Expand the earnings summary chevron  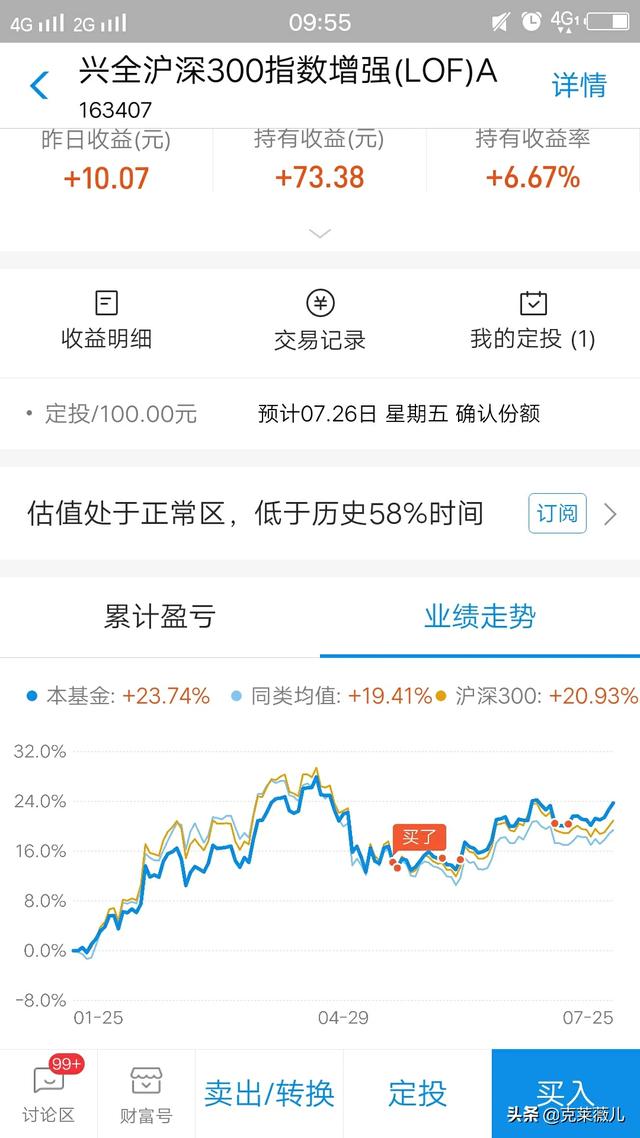[x=320, y=233]
